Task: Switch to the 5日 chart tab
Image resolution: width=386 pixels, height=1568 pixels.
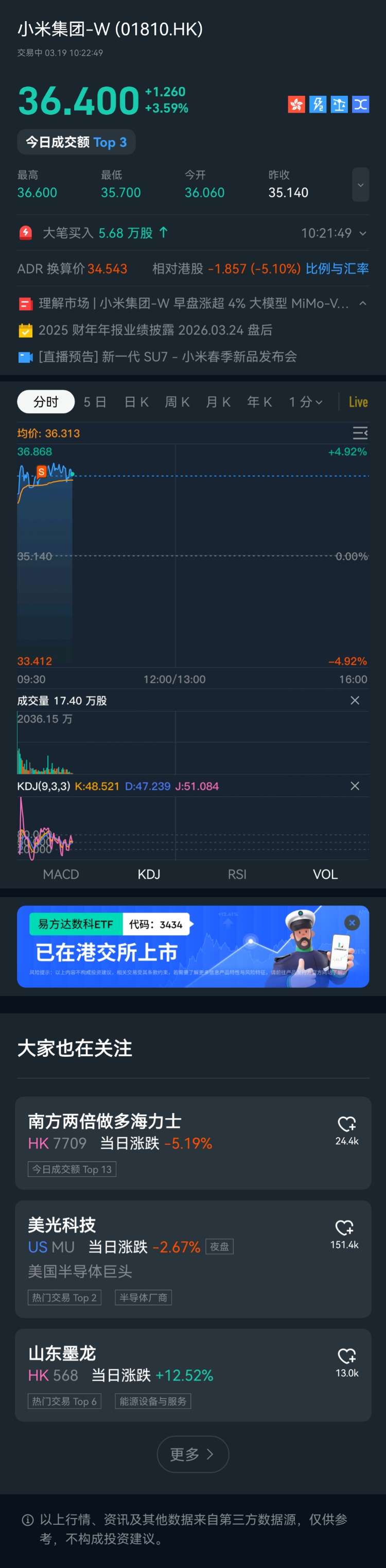Action: click(95, 402)
